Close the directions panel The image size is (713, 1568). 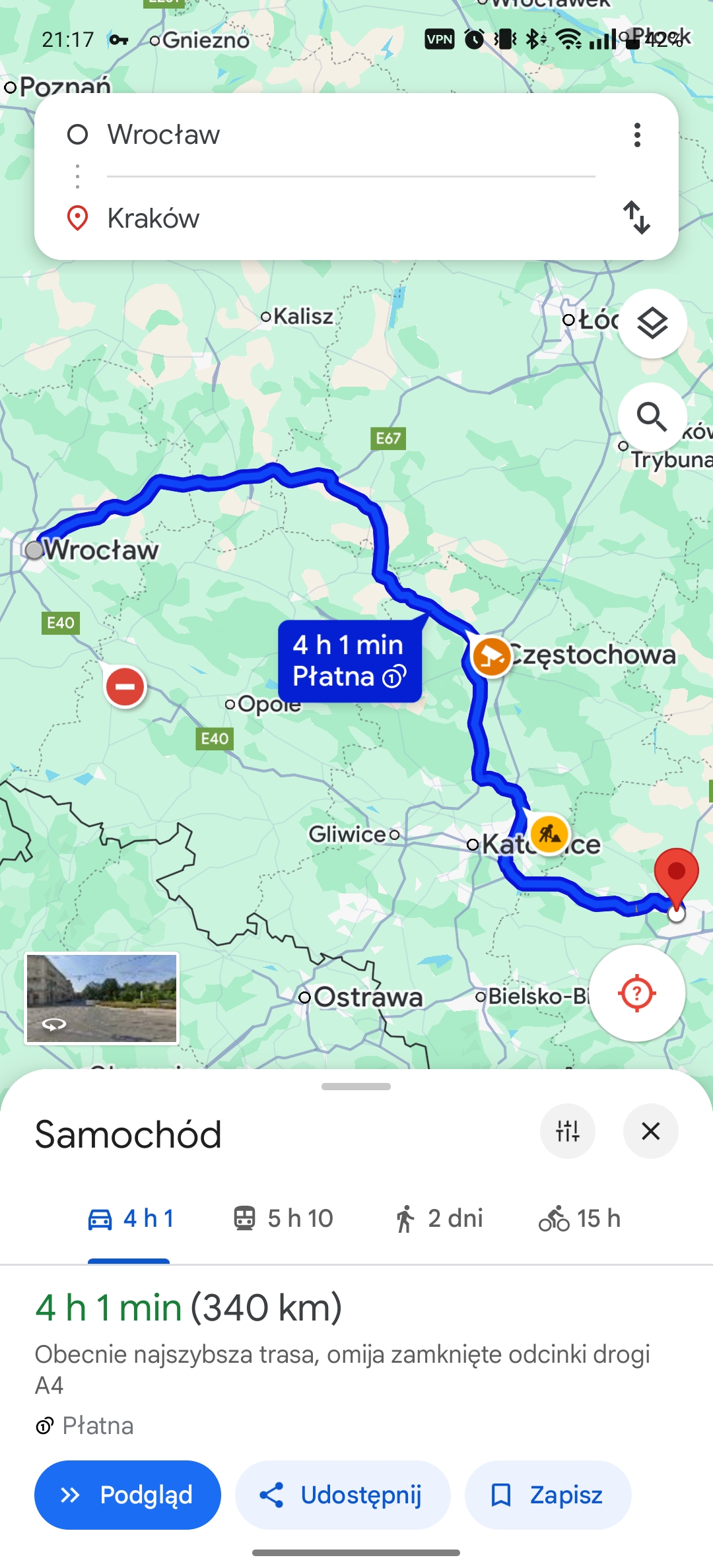(x=651, y=1131)
